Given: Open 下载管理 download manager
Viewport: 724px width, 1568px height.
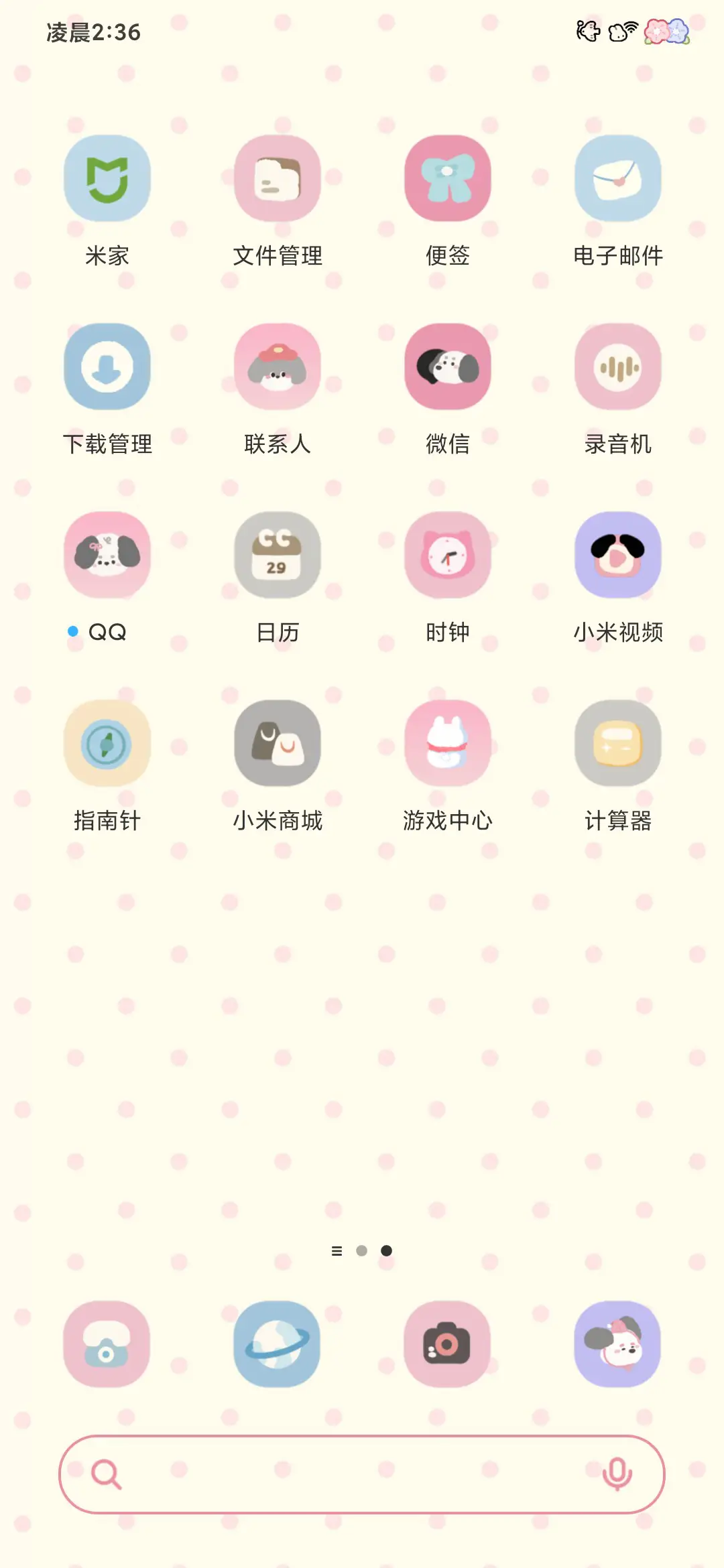Looking at the screenshot, I should coord(107,367).
